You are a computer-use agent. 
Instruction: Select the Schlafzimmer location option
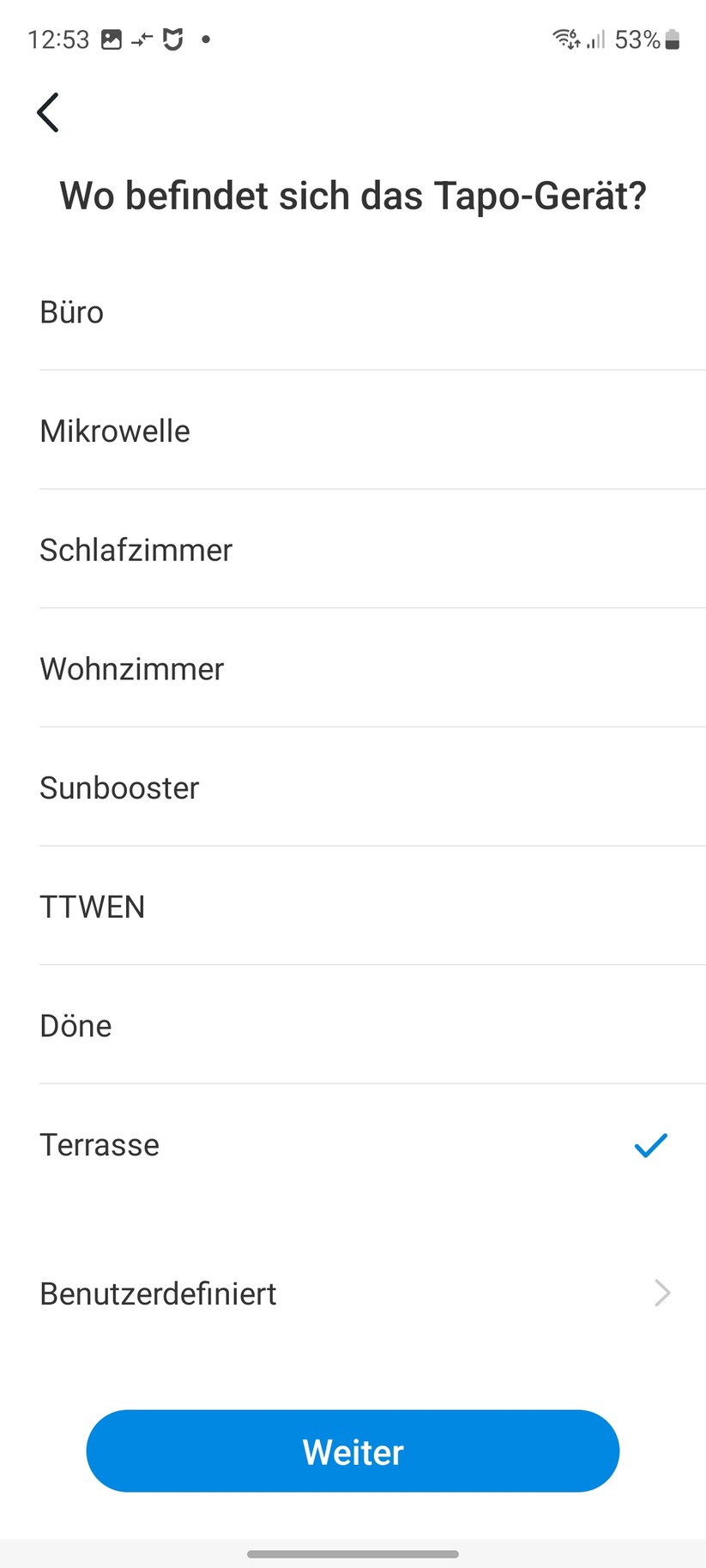[x=136, y=550]
